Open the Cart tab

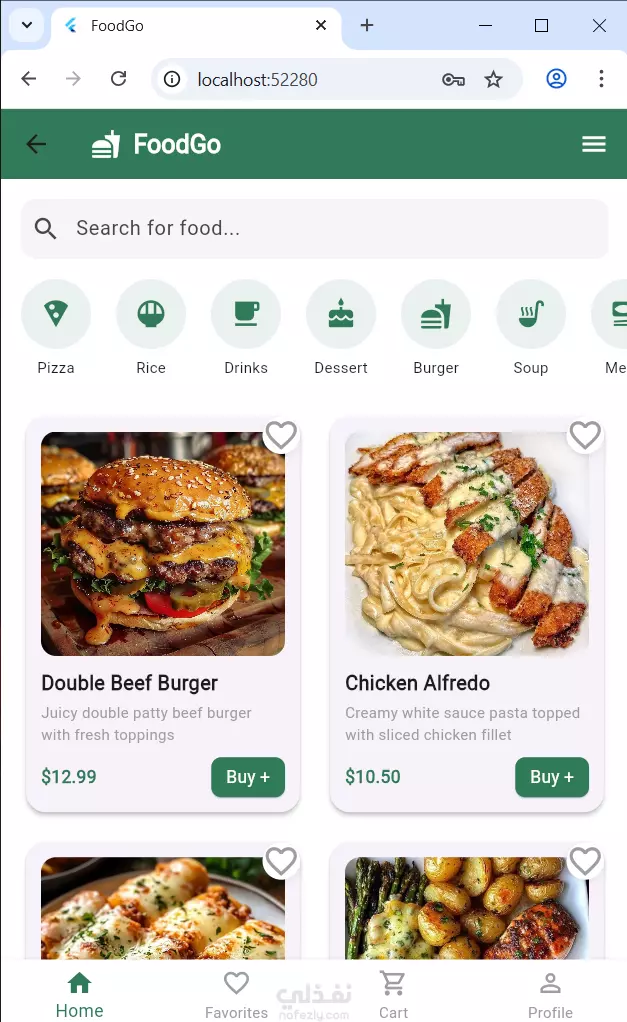click(x=393, y=994)
